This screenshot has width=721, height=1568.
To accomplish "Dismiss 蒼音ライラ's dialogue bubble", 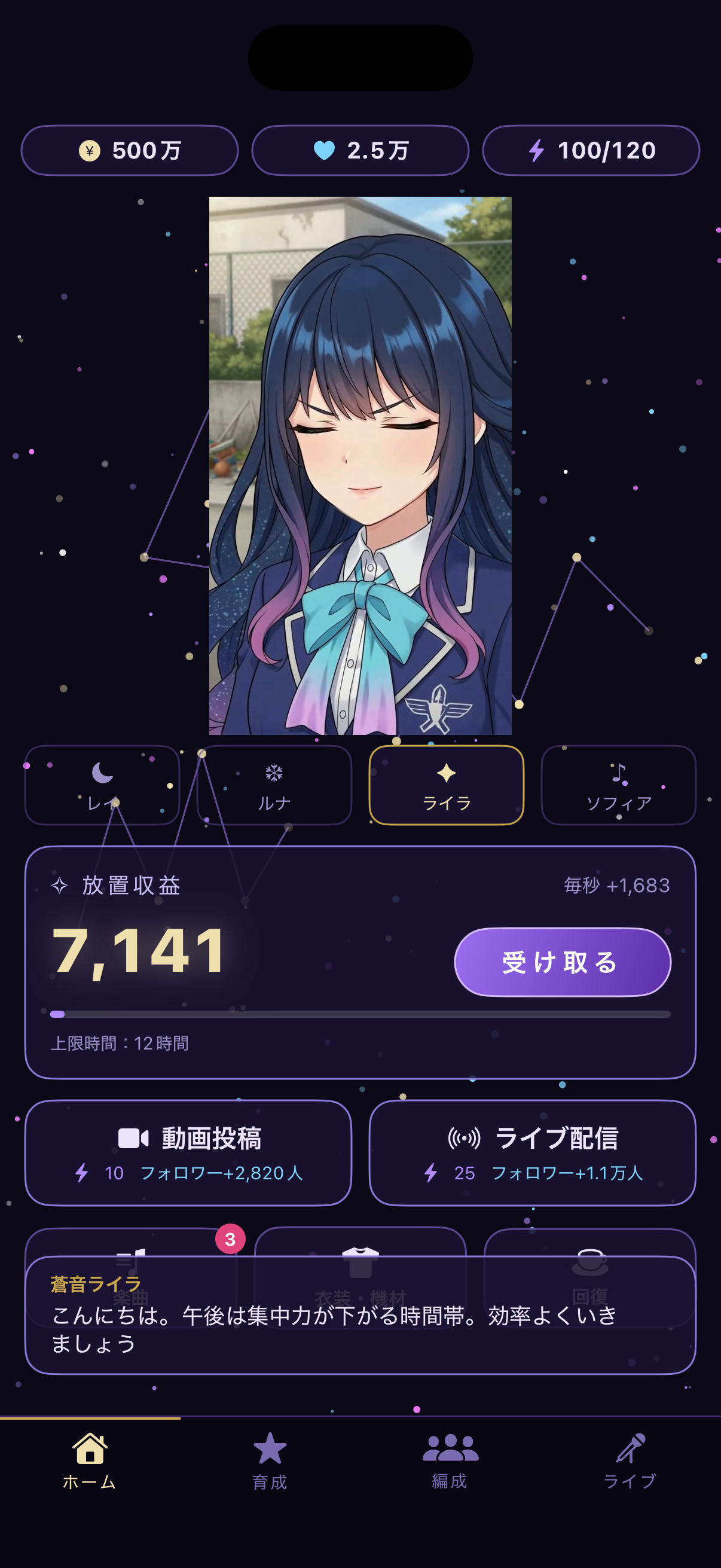I will (x=360, y=1315).
